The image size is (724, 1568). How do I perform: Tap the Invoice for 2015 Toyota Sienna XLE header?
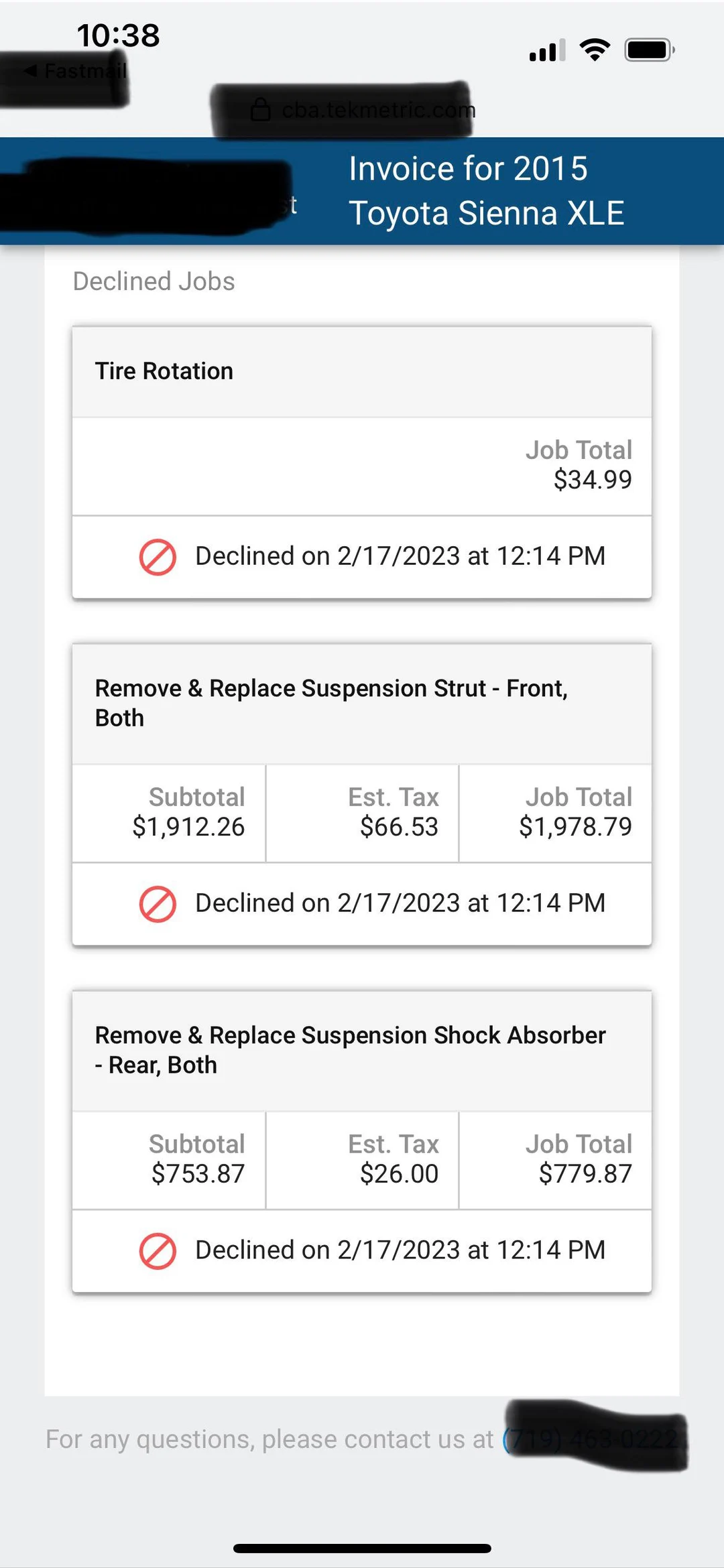(x=486, y=190)
